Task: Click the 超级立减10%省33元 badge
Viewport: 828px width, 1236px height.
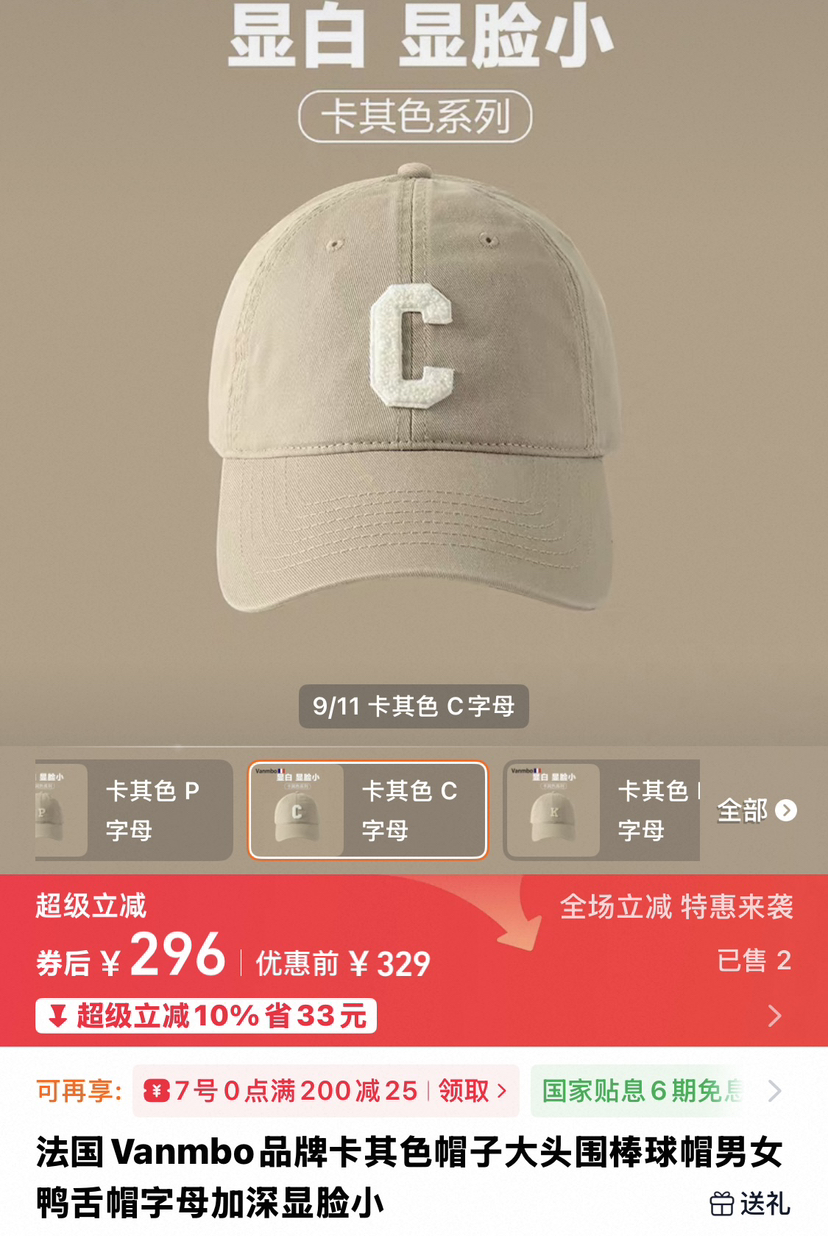Action: click(205, 1016)
